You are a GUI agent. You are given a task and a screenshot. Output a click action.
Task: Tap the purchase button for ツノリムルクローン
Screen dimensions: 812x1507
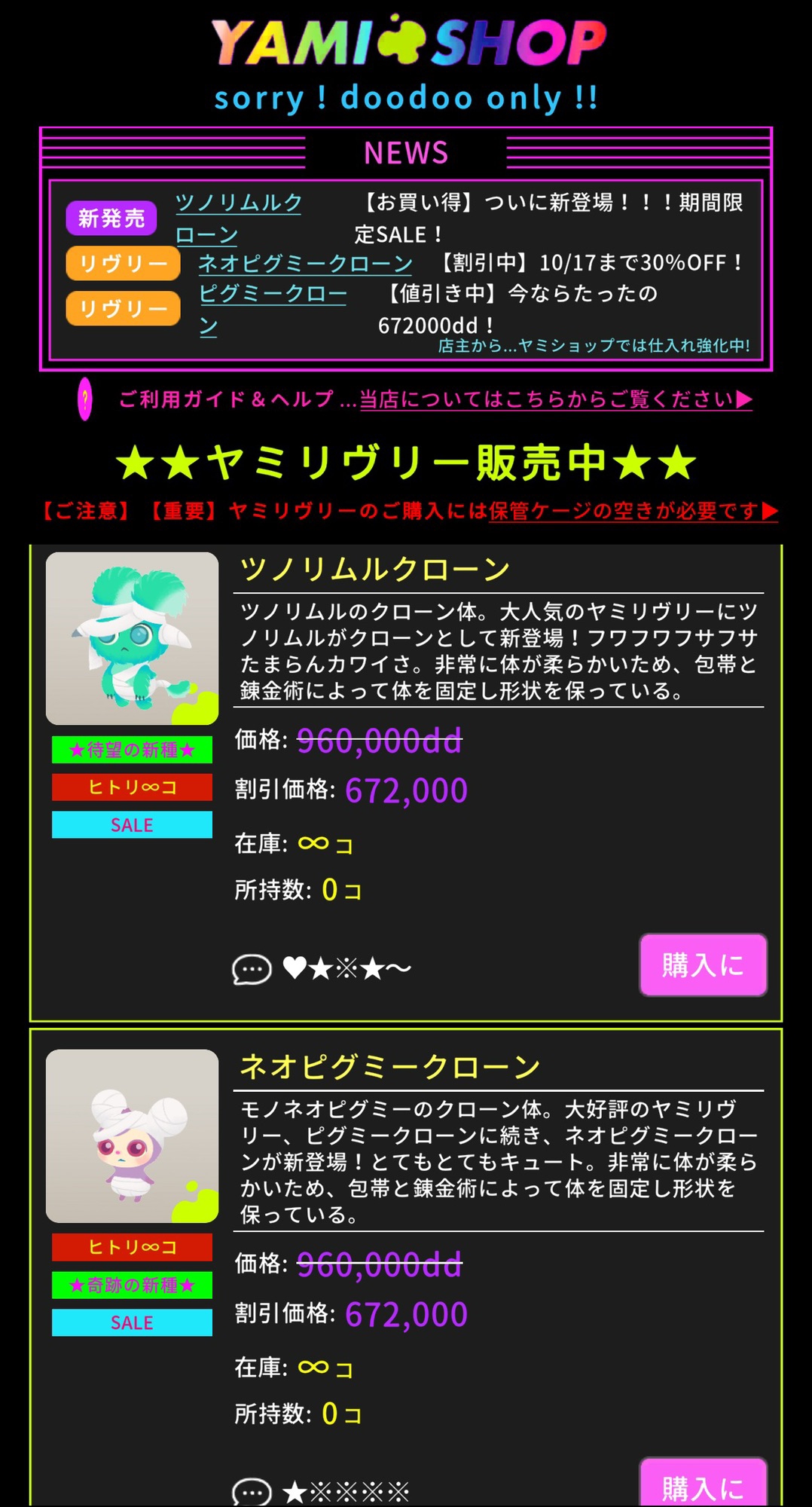704,964
